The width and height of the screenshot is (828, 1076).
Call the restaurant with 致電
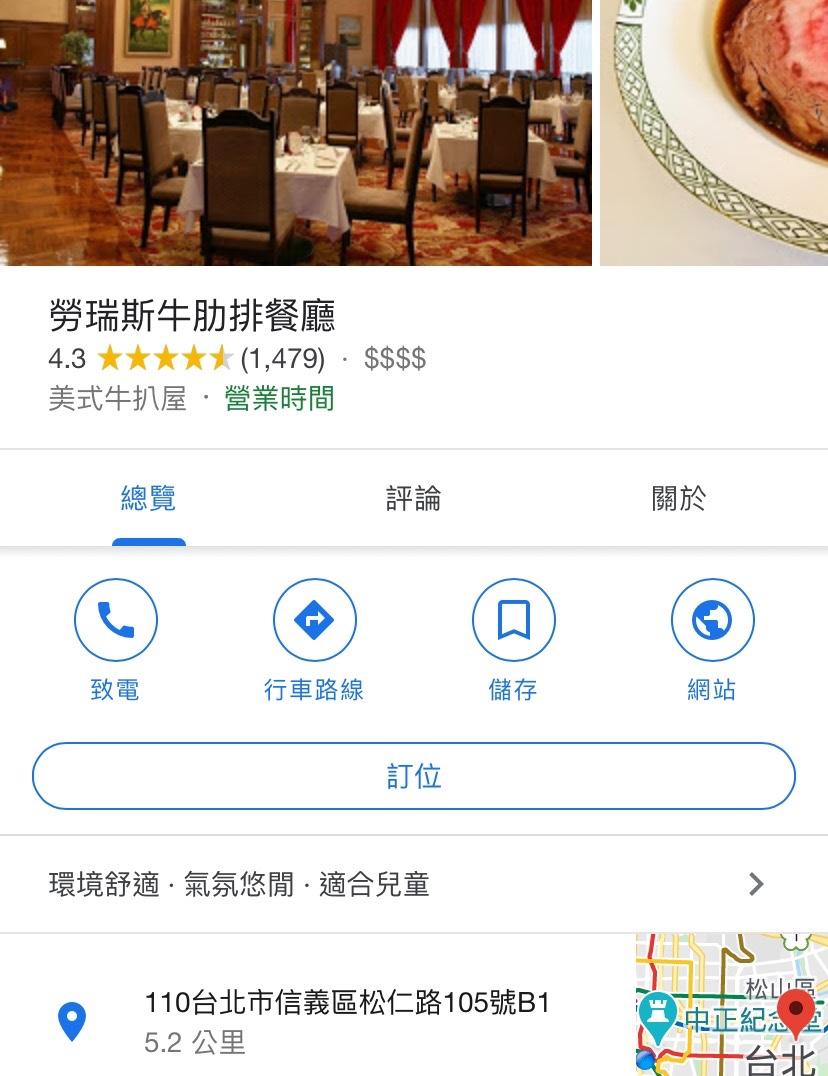point(115,621)
